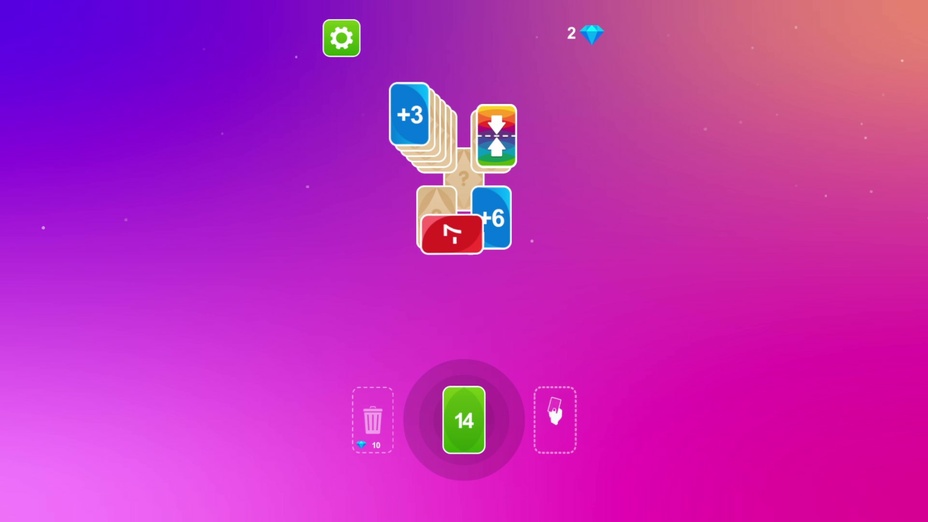The width and height of the screenshot is (928, 522).
Task: Select the blue +3 card
Action: pos(409,114)
